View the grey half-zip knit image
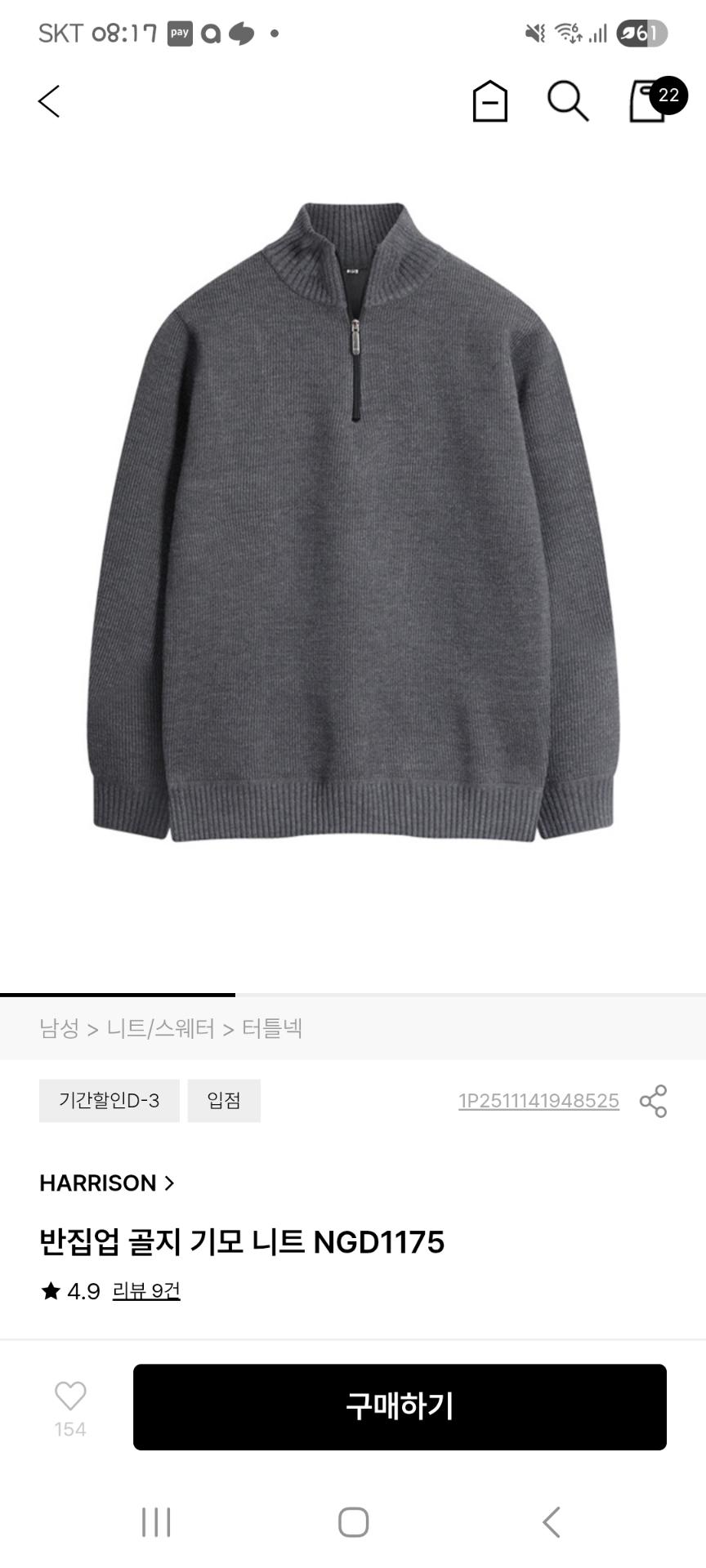Image resolution: width=706 pixels, height=1568 pixels. (x=353, y=523)
